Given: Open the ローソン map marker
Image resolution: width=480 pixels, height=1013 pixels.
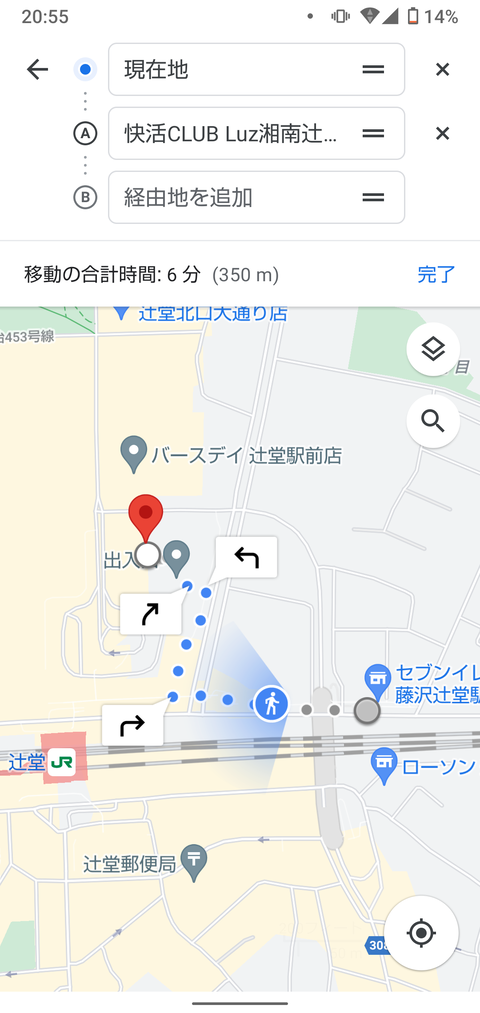Looking at the screenshot, I should (384, 766).
